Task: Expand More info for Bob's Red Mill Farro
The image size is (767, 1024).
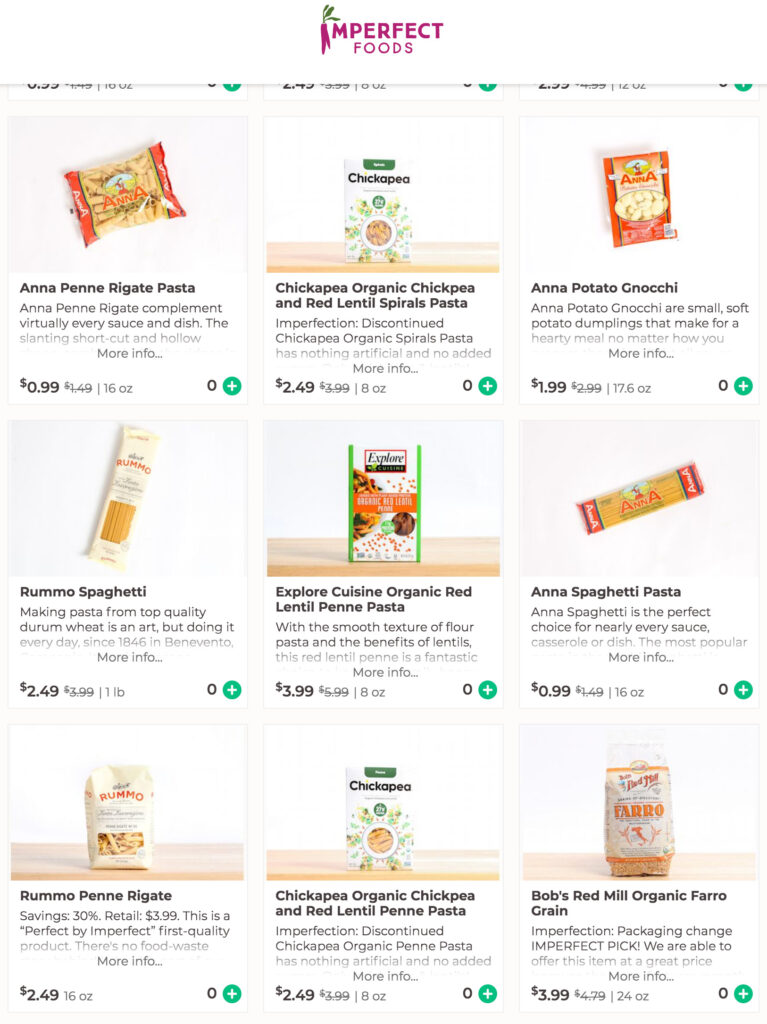Action: pyautogui.click(x=640, y=977)
